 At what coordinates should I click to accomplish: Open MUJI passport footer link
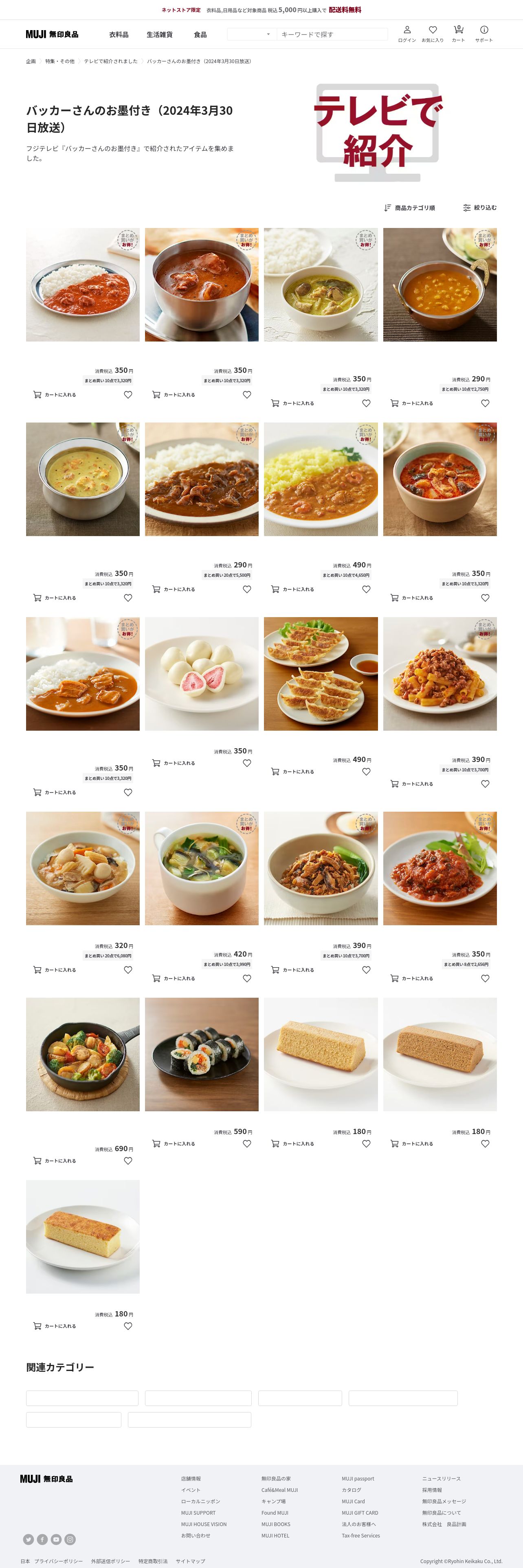357,1478
